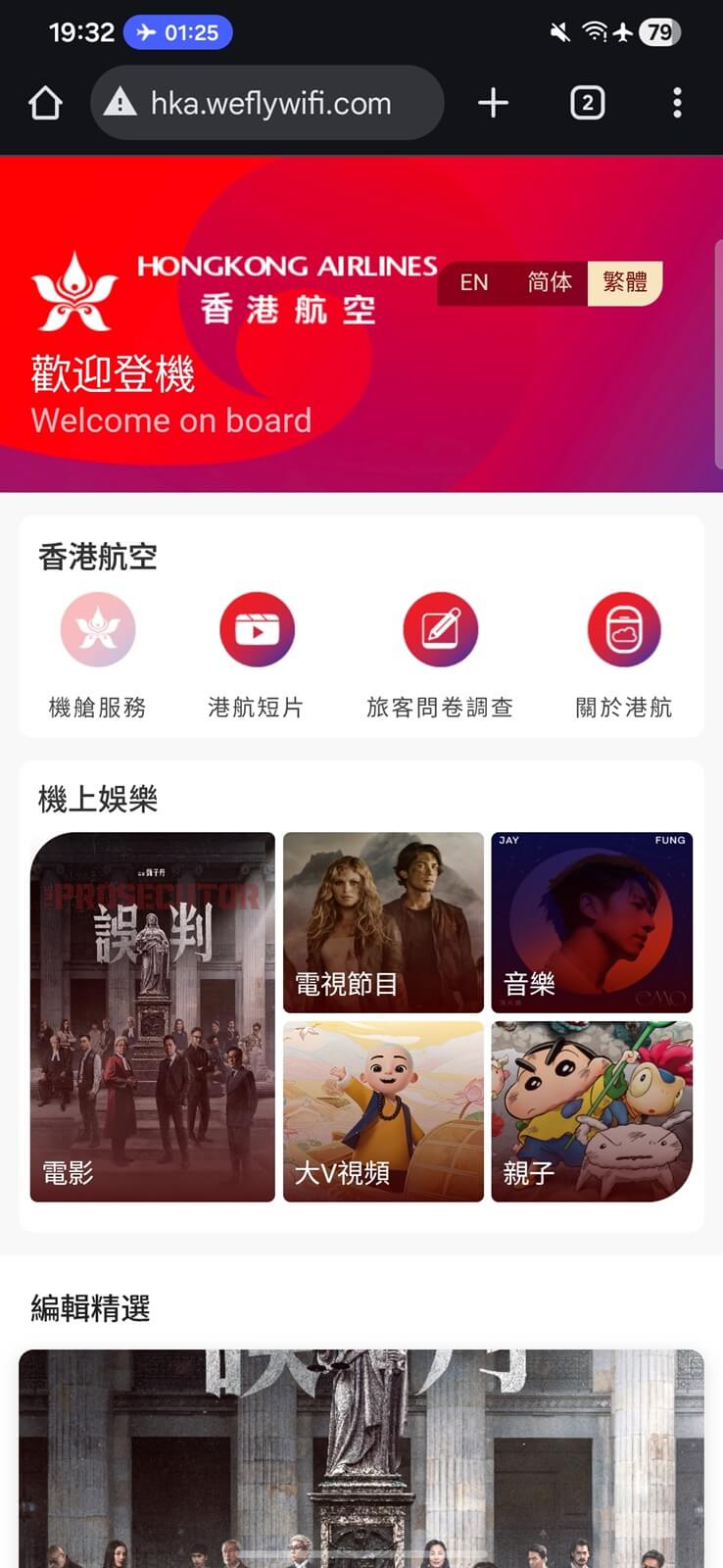
Task: Open the 大V視頻 video category
Action: [383, 1111]
